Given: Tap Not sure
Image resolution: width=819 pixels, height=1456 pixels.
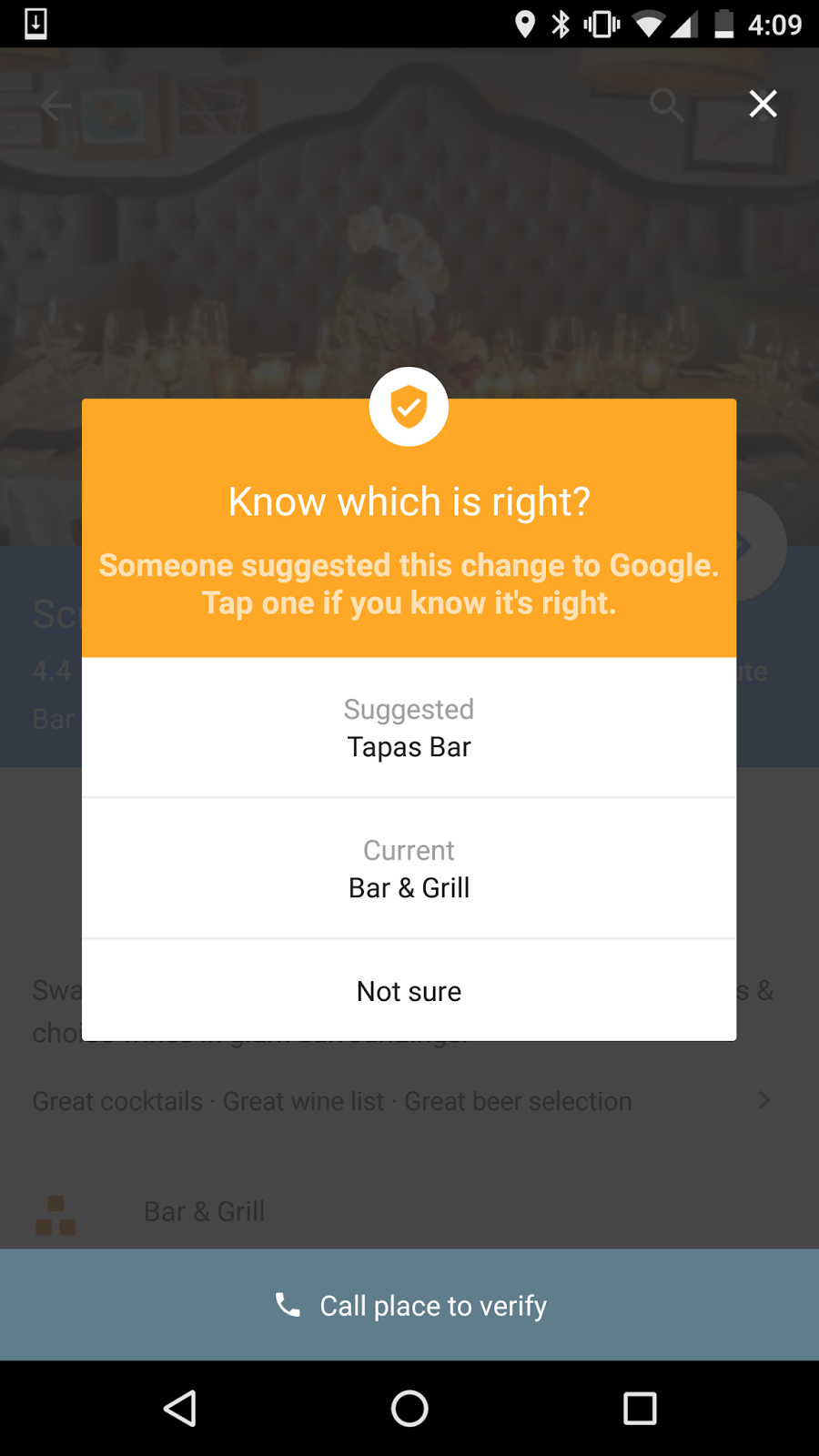Looking at the screenshot, I should click(x=409, y=991).
